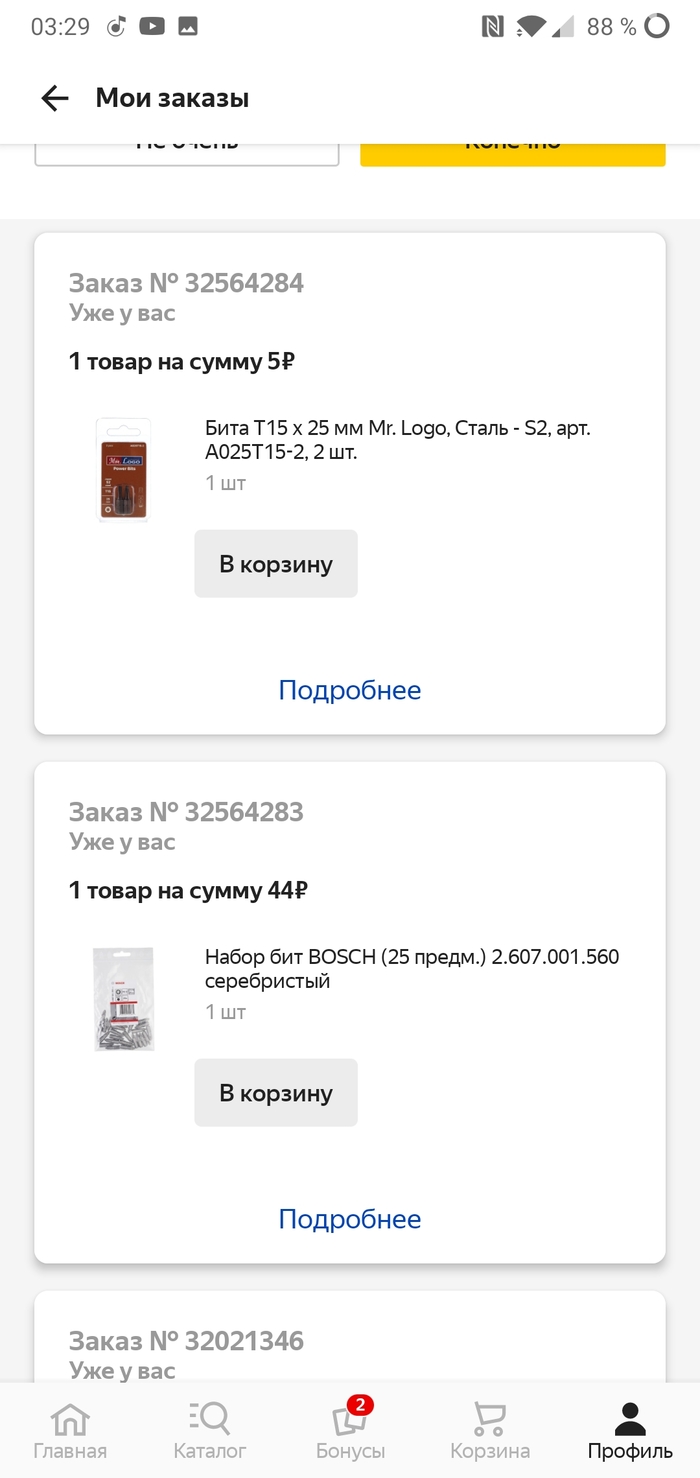The height and width of the screenshot is (1478, 700).
Task: Open Подробнее for order 32564283
Action: [350, 1219]
